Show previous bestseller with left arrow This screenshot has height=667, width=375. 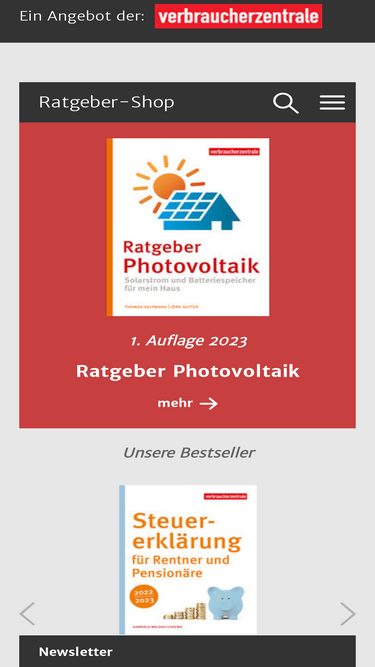click(x=27, y=613)
